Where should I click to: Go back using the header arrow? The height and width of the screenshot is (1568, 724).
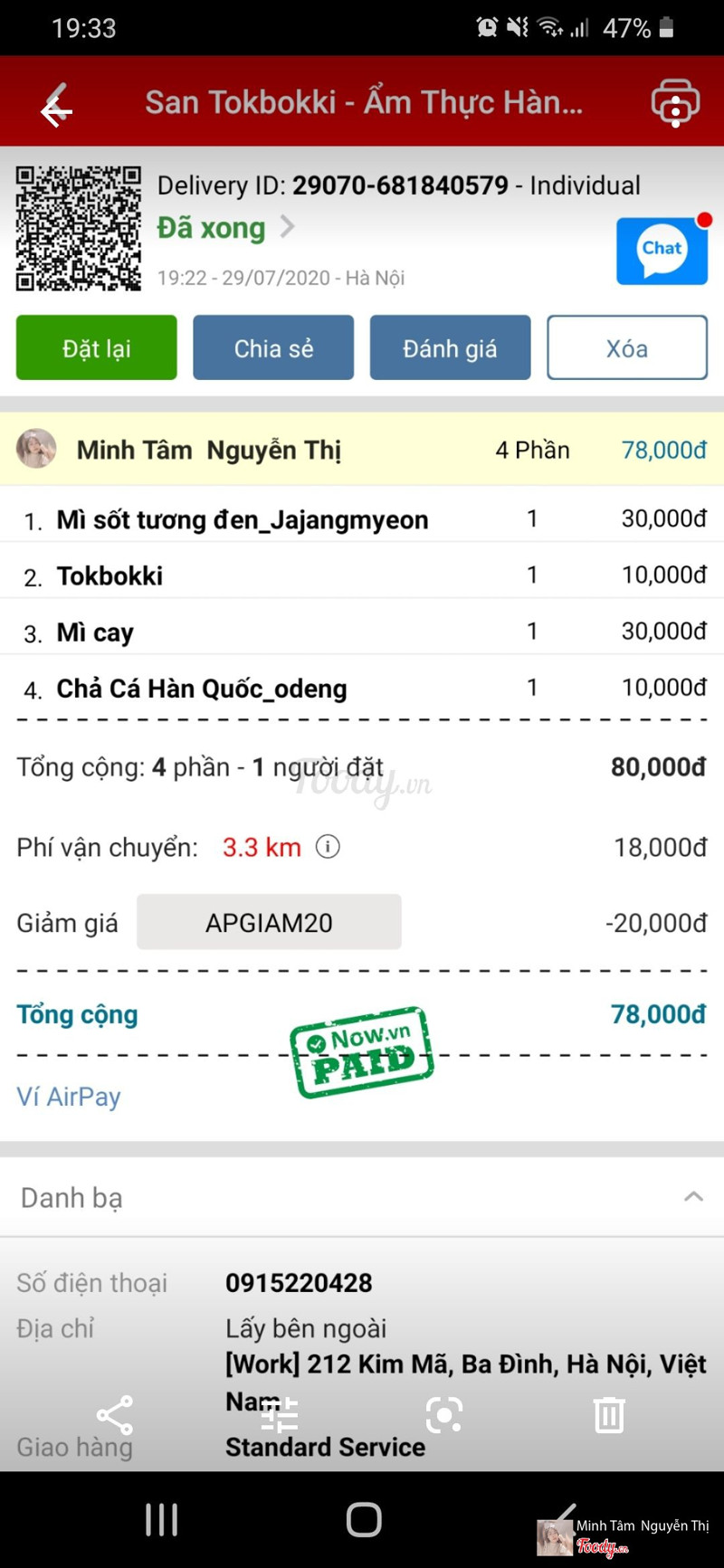click(56, 108)
